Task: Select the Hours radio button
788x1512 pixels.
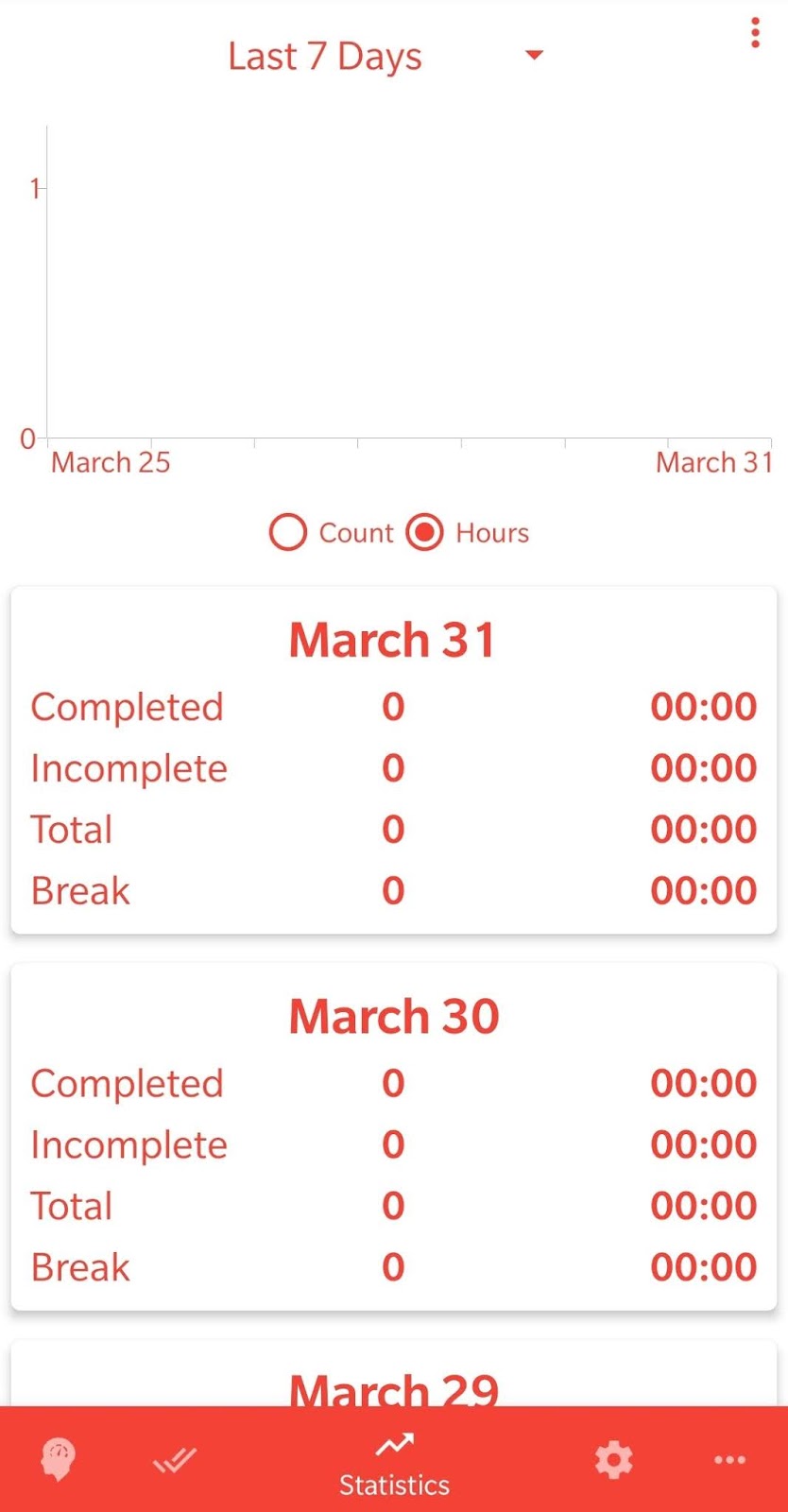Action: tap(425, 533)
